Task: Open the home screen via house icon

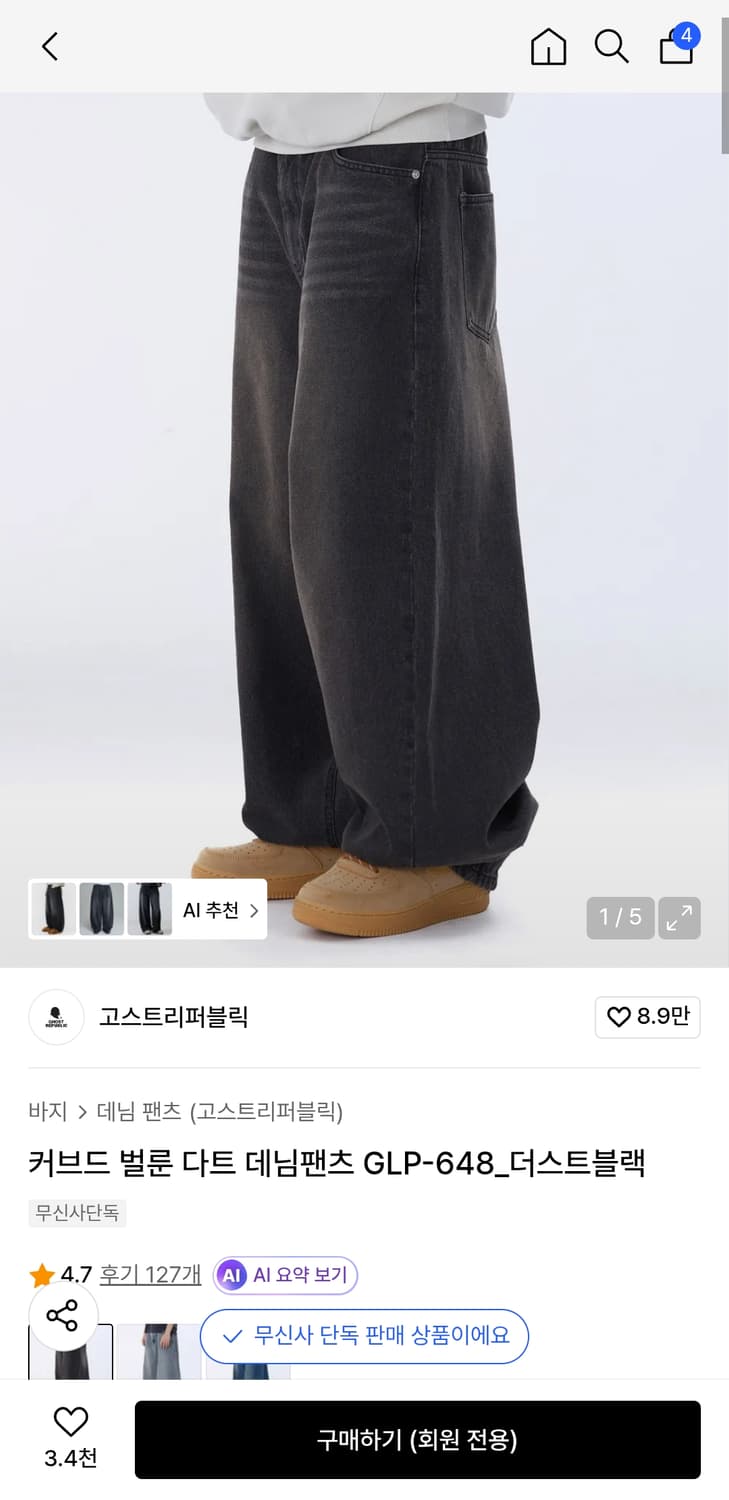Action: pos(548,46)
